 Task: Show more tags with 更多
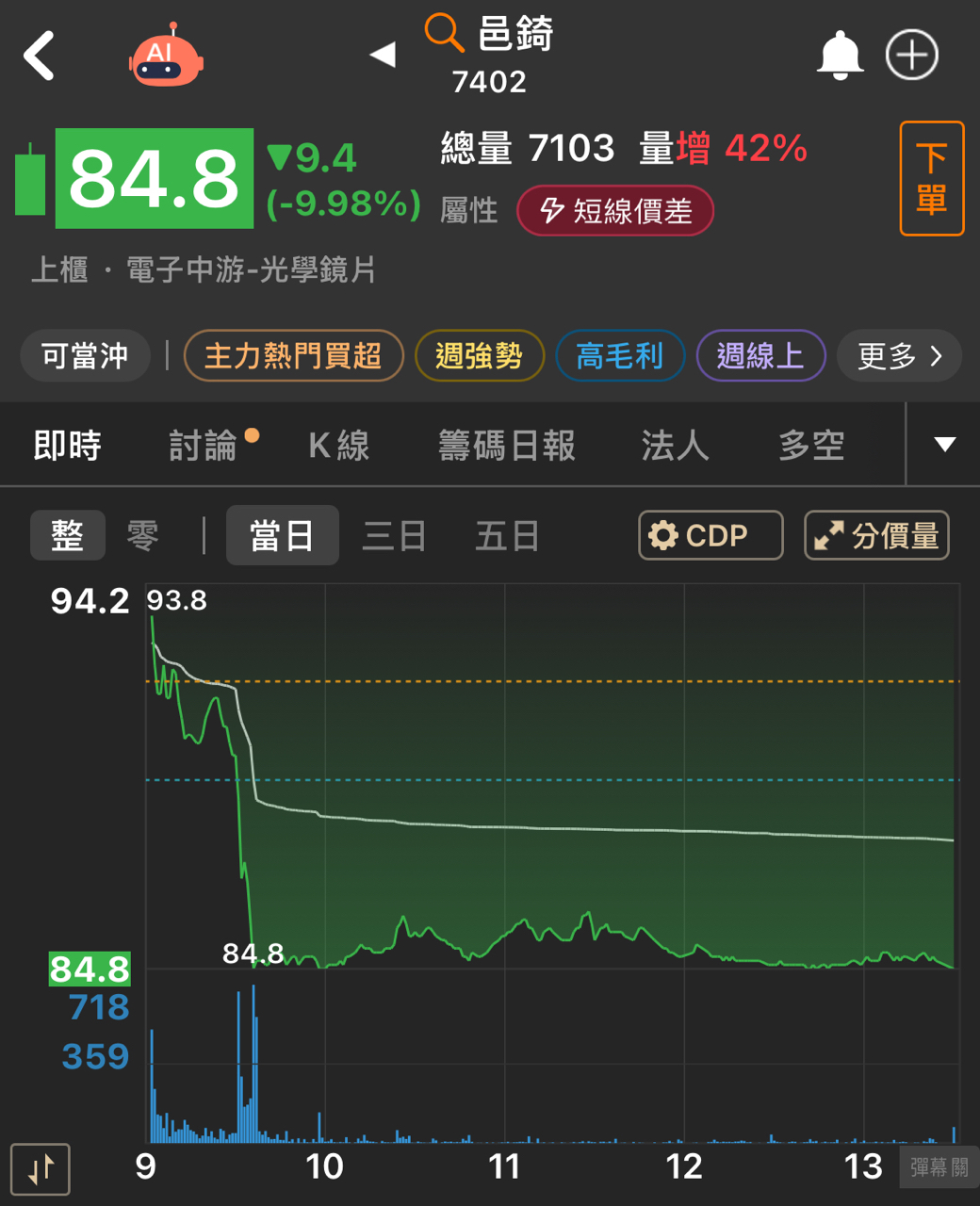point(898,356)
